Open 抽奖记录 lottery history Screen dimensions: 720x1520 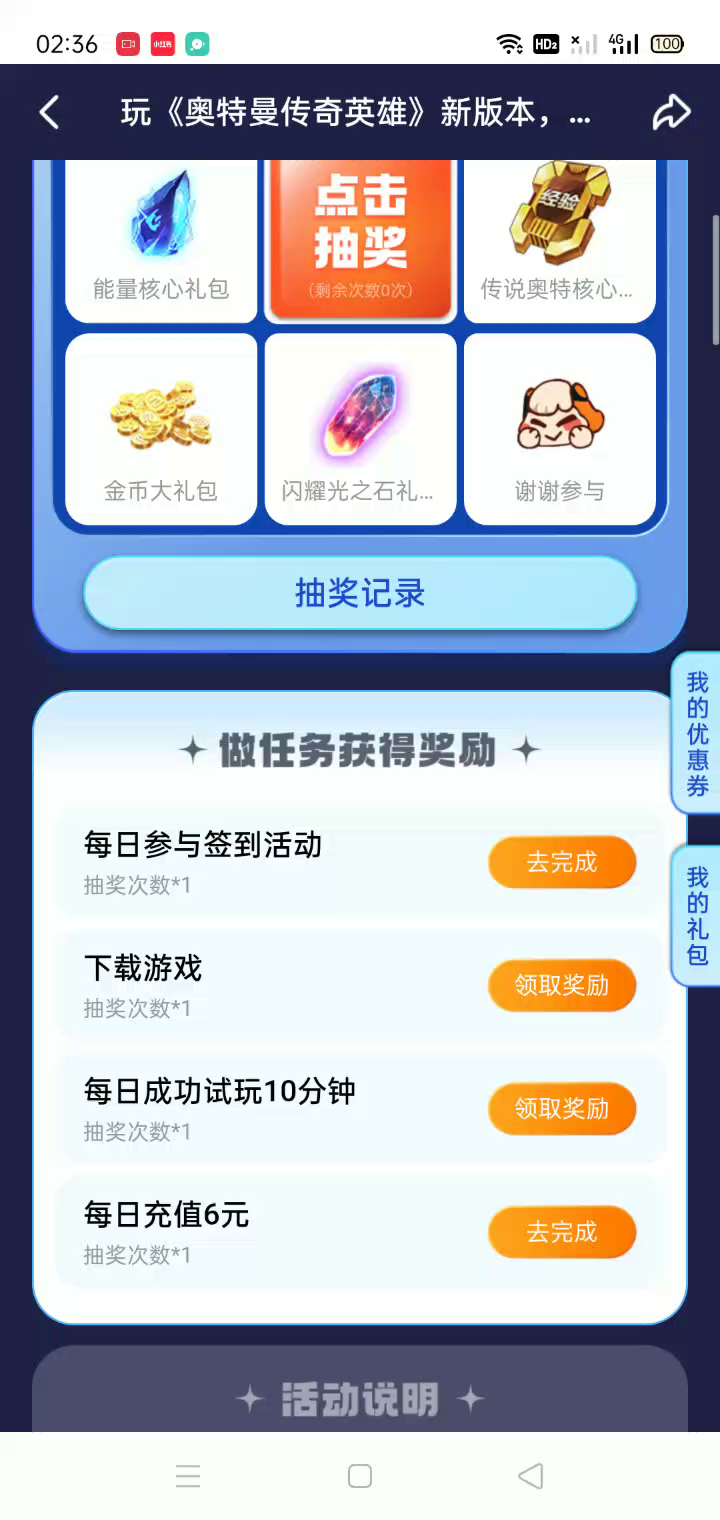pyautogui.click(x=360, y=593)
